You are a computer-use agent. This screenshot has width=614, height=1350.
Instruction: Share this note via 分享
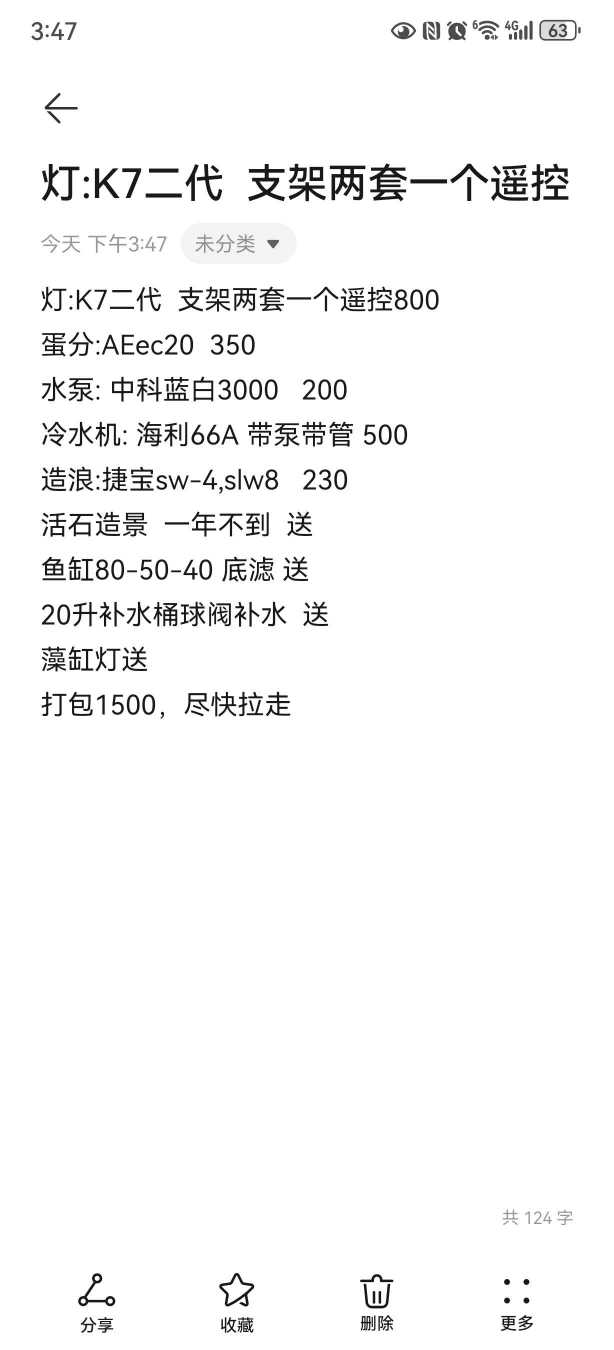[97, 1303]
